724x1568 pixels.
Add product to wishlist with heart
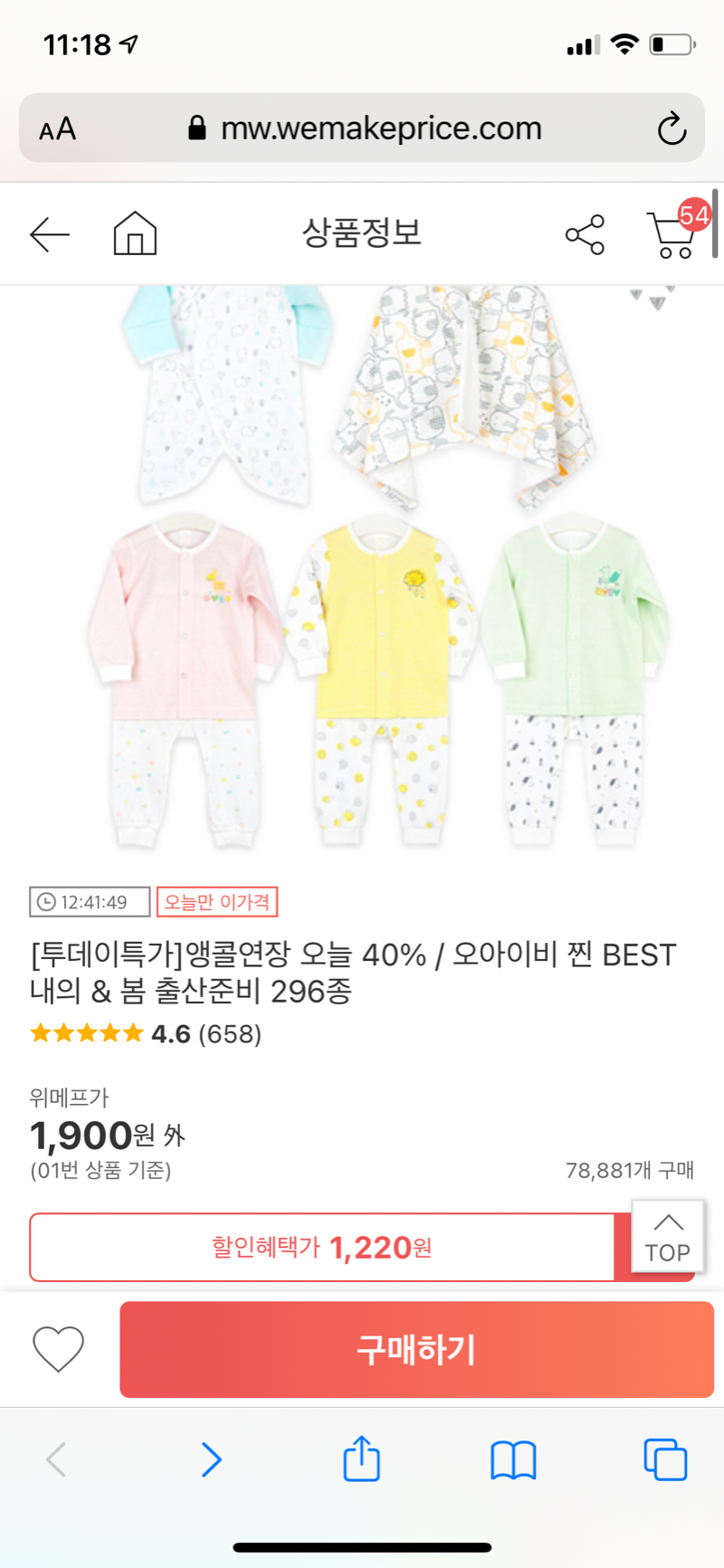coord(59,1348)
